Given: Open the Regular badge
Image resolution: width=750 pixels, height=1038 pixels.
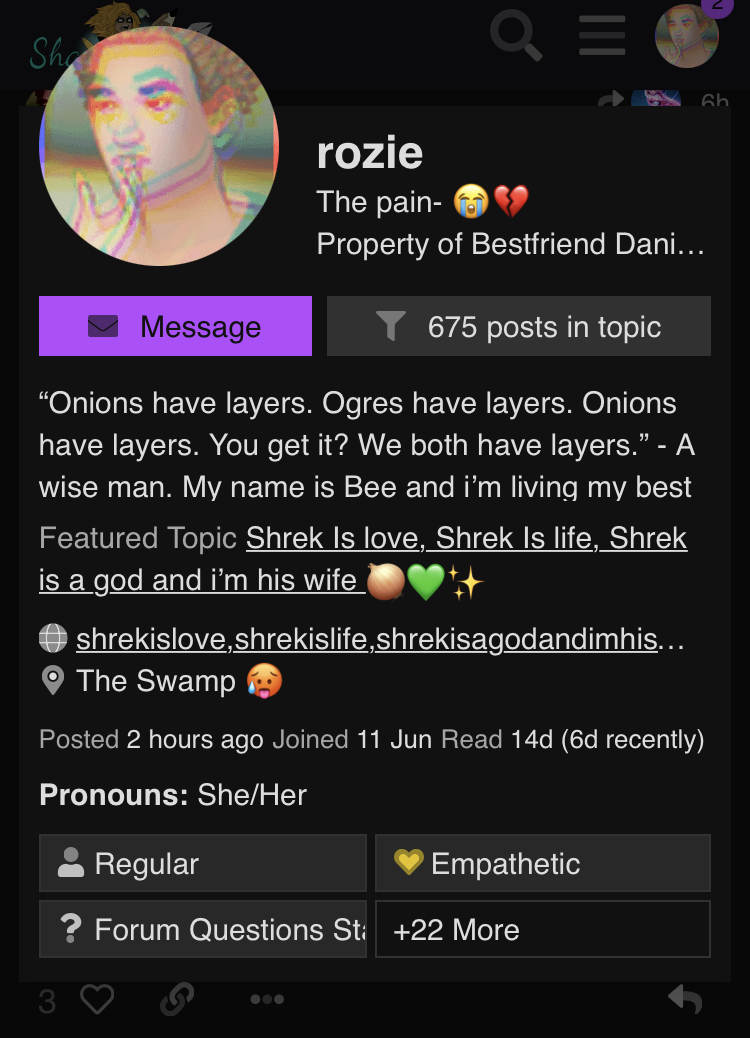Looking at the screenshot, I should (203, 864).
